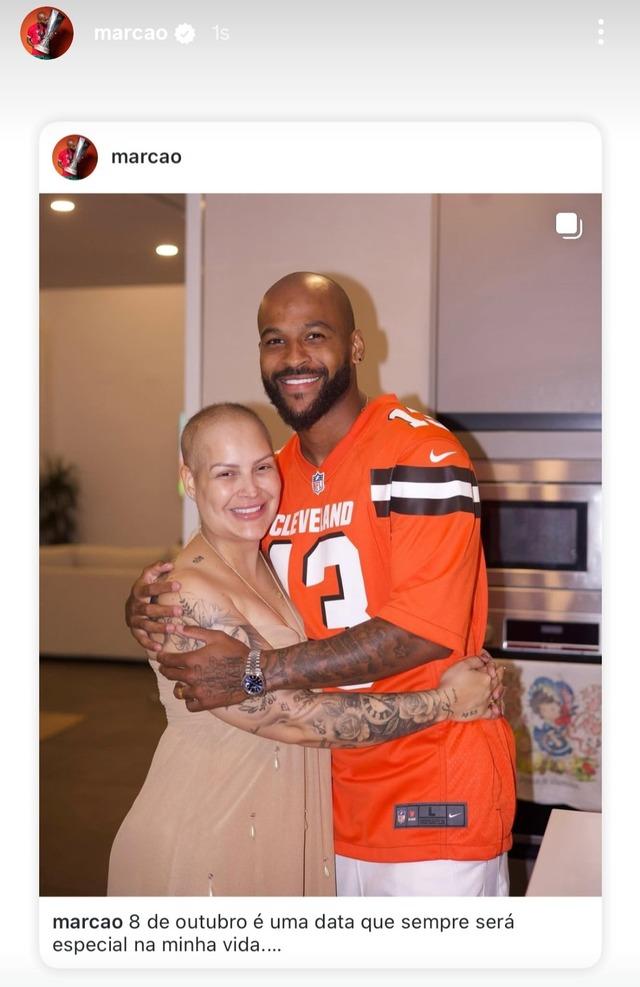
Task: Open marcao's profile from the story avatar
Action: point(46,33)
